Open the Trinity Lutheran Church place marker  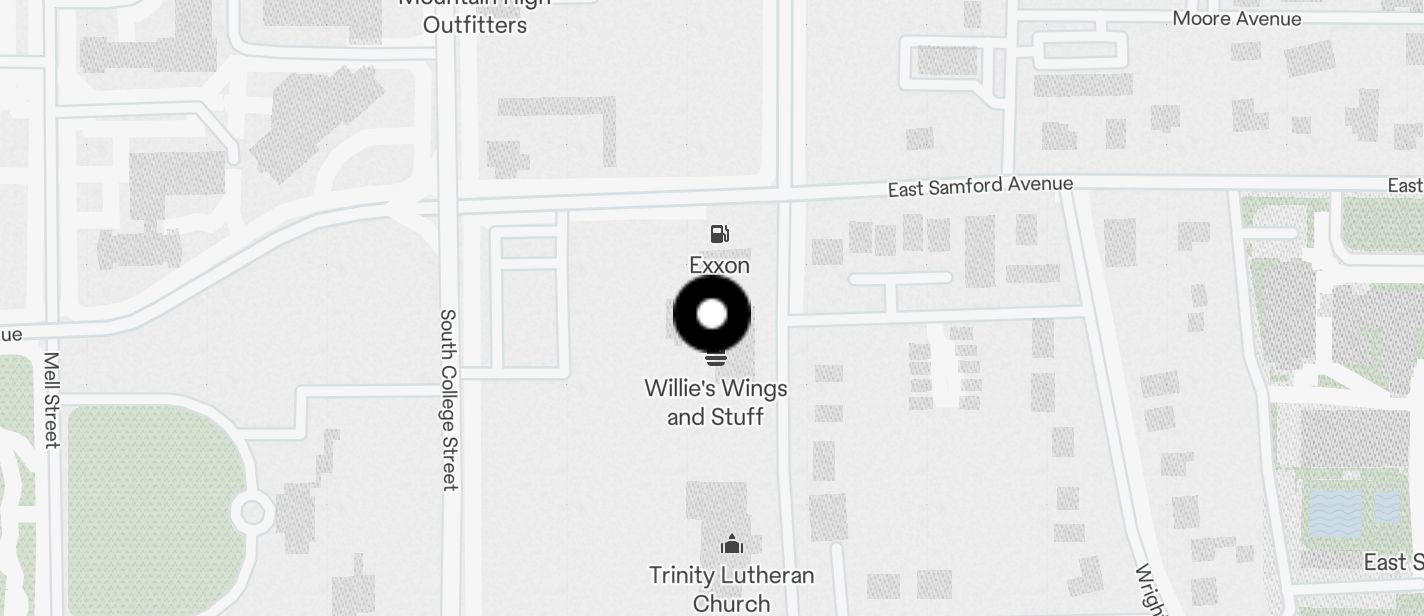pos(732,545)
